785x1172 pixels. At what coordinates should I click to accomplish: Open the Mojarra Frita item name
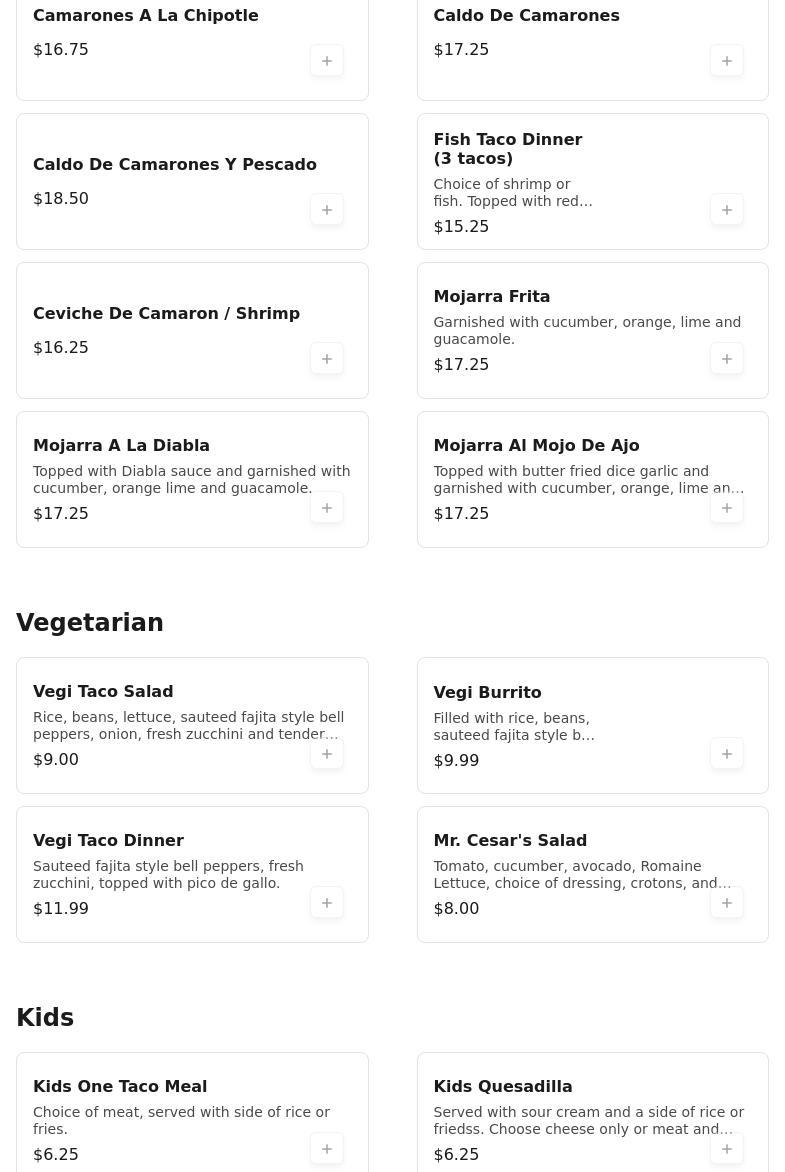[x=491, y=296]
